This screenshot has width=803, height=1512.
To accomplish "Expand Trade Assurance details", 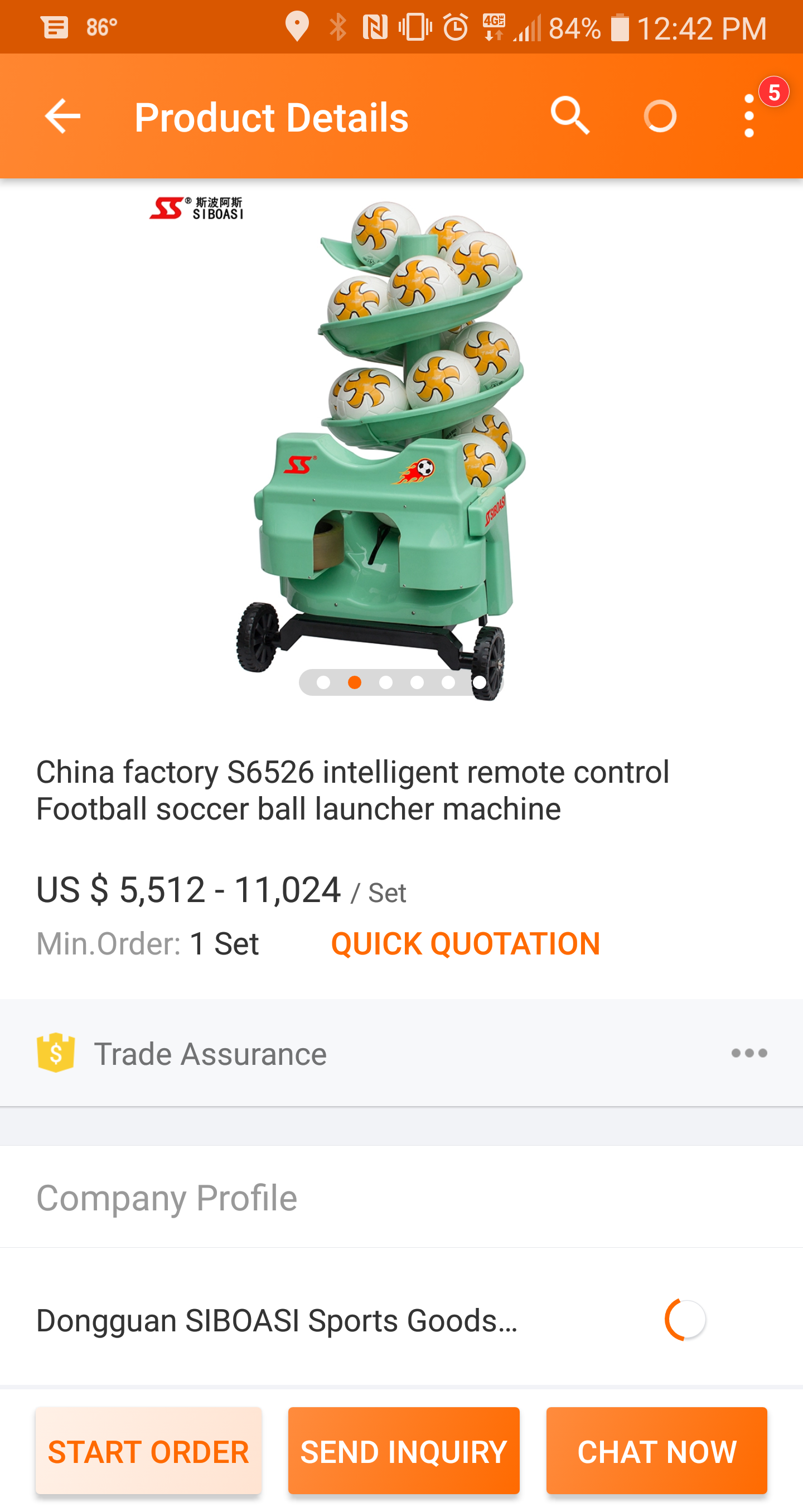I will coord(749,1053).
